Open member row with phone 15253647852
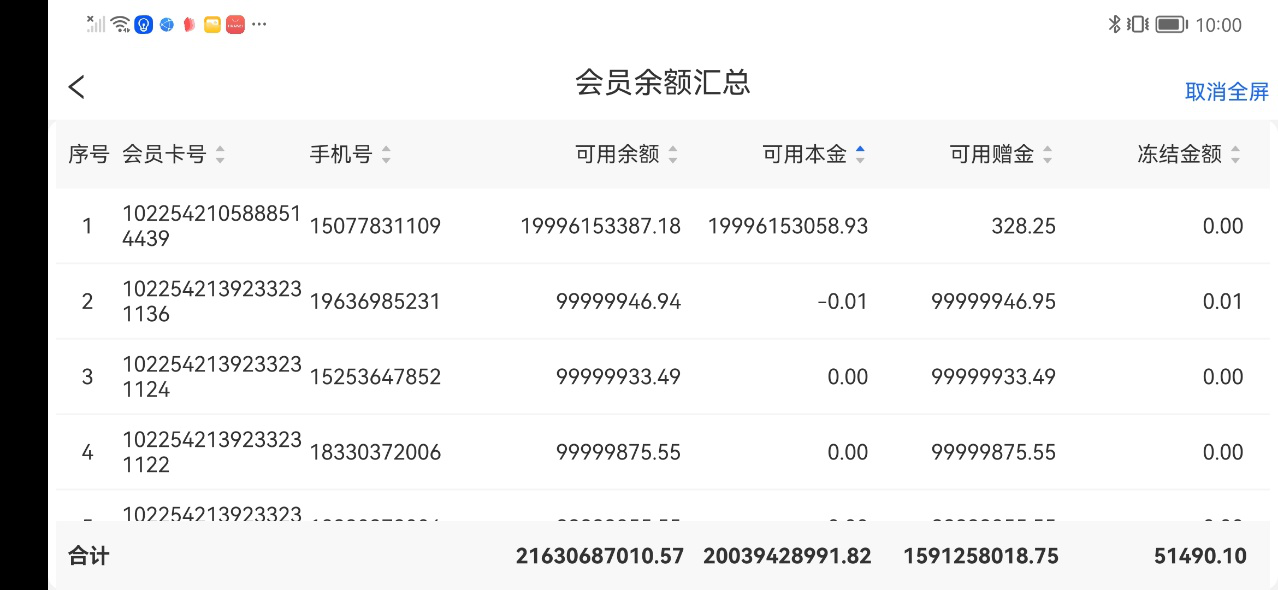 tap(375, 377)
